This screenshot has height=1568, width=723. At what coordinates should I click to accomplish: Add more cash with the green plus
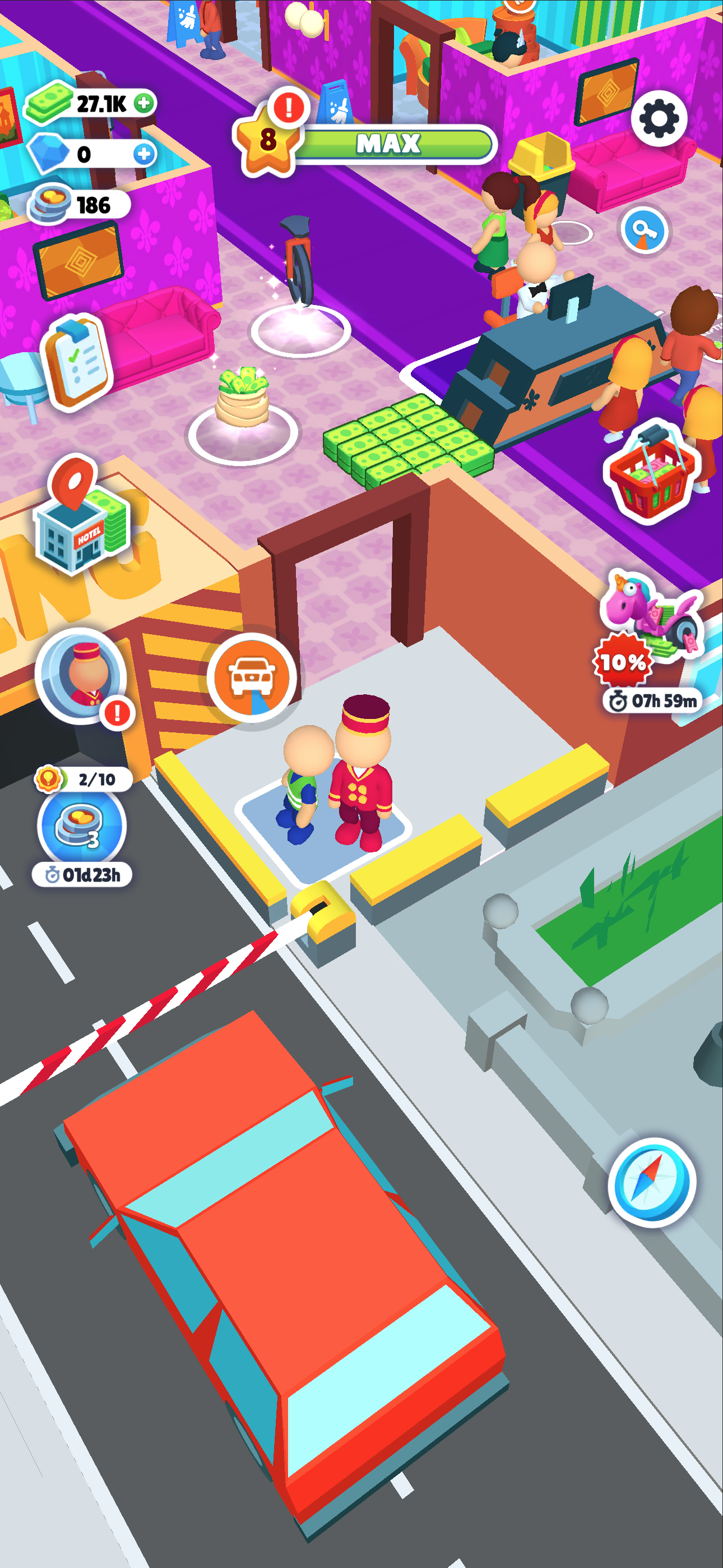(x=143, y=103)
